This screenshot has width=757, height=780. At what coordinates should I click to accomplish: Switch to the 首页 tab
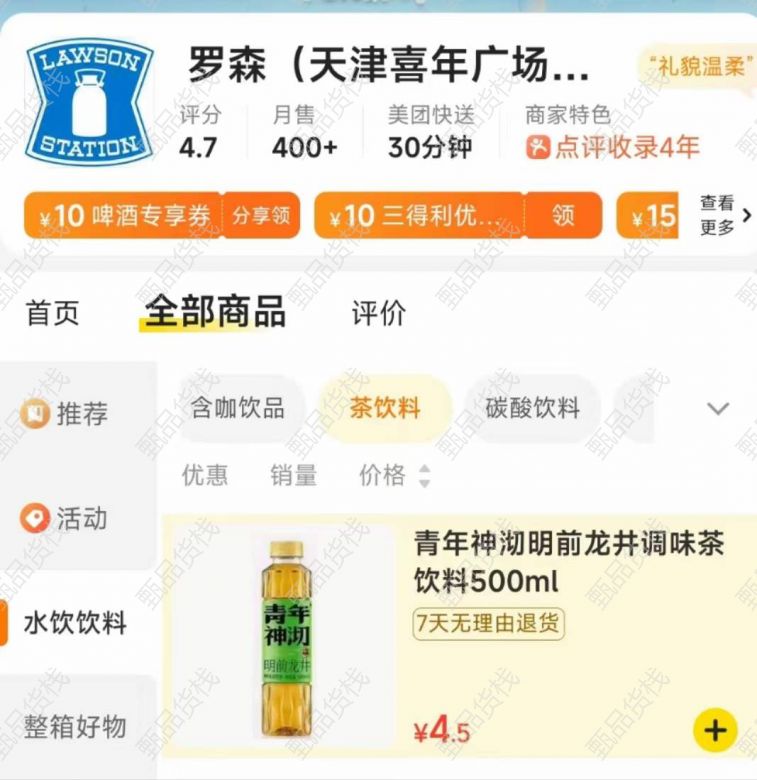(x=52, y=313)
